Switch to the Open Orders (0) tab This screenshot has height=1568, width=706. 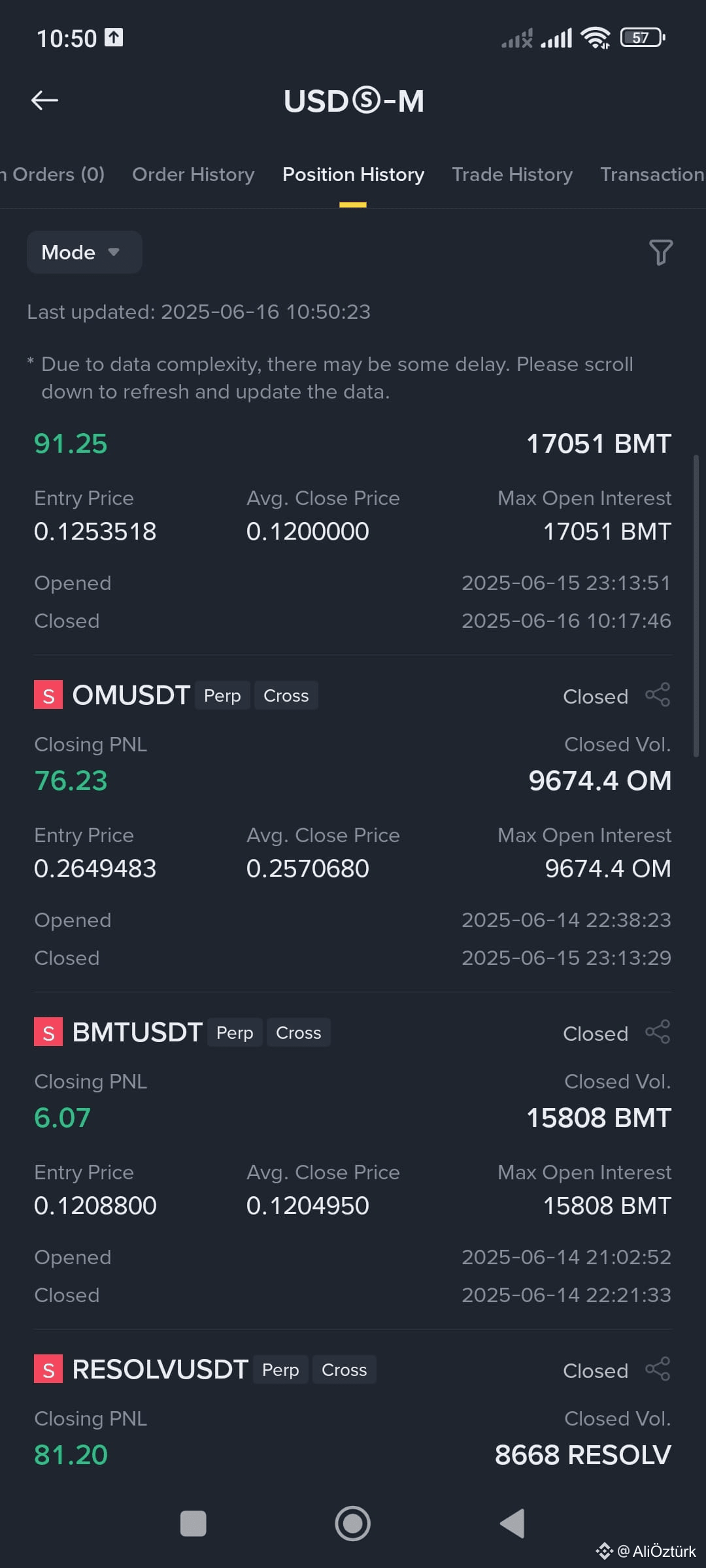[x=52, y=174]
